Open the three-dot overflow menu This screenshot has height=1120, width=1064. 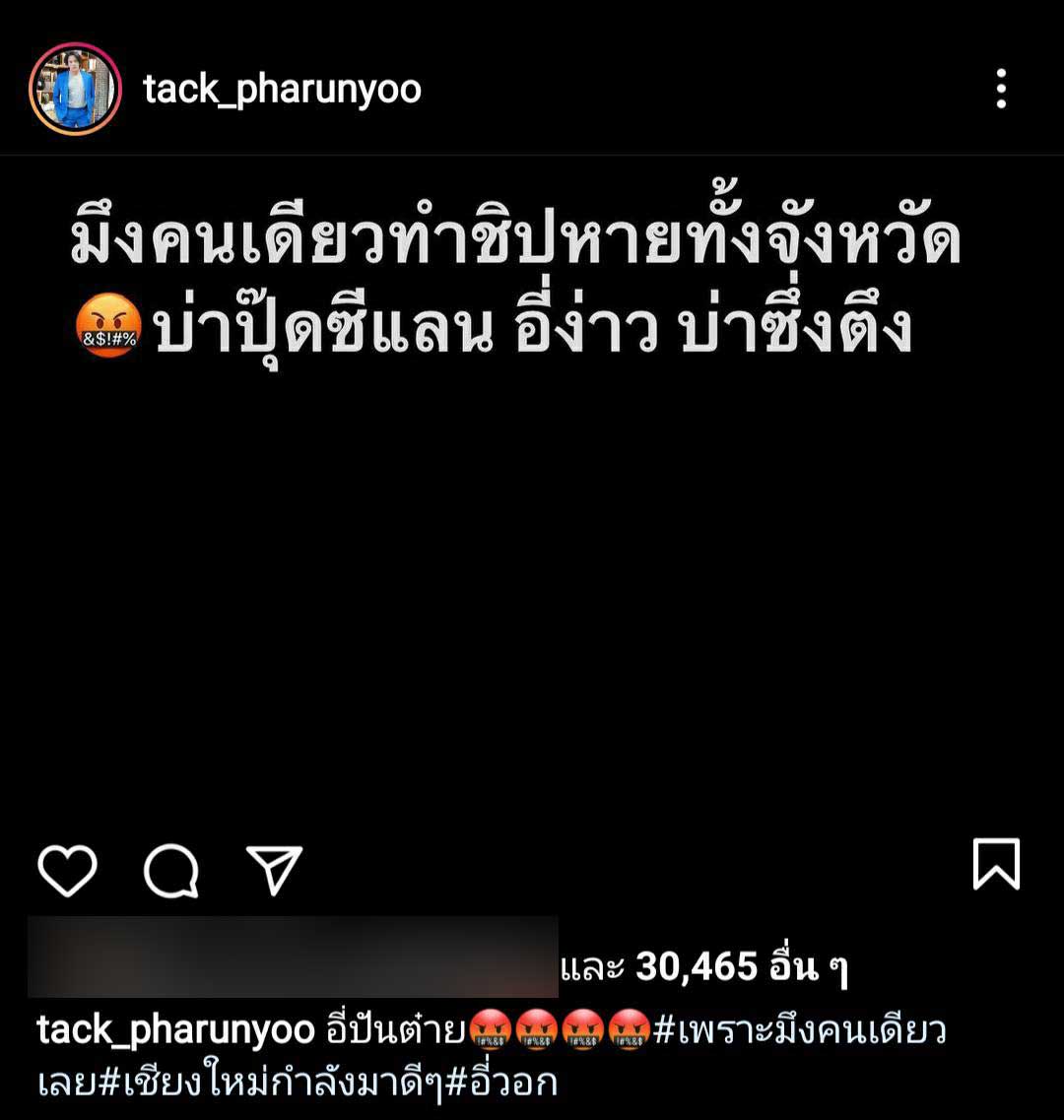tap(1001, 89)
